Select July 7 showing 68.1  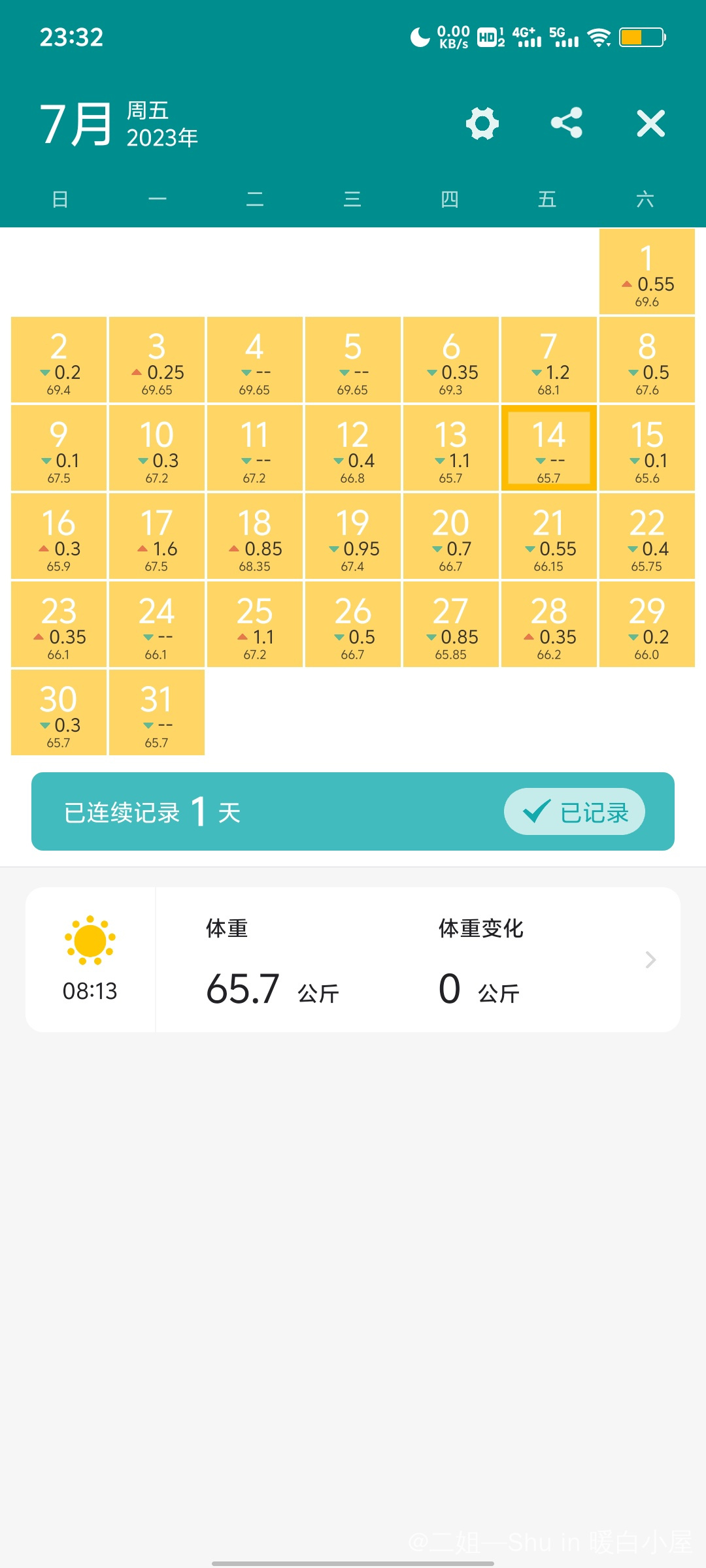pyautogui.click(x=548, y=360)
